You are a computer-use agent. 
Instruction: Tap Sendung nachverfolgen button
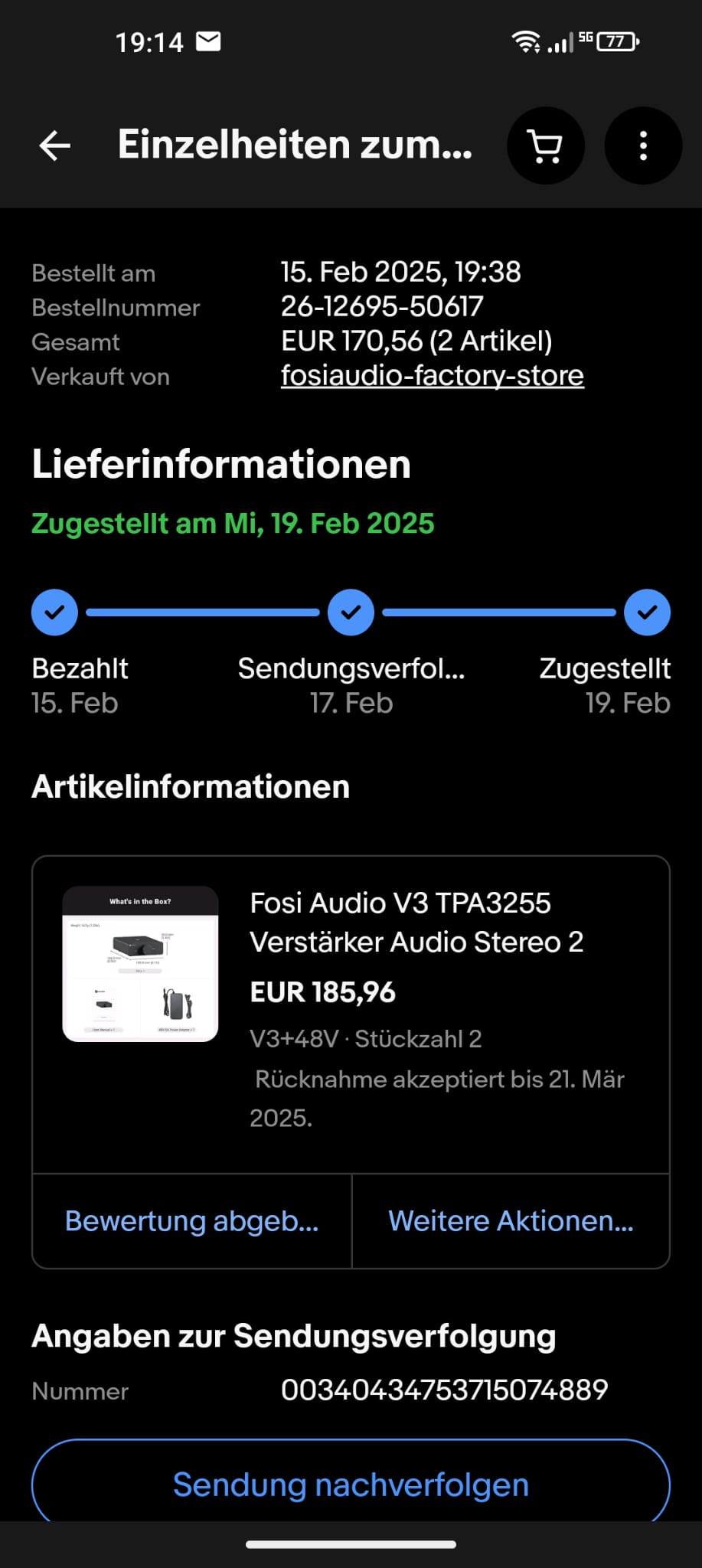pos(351,1484)
